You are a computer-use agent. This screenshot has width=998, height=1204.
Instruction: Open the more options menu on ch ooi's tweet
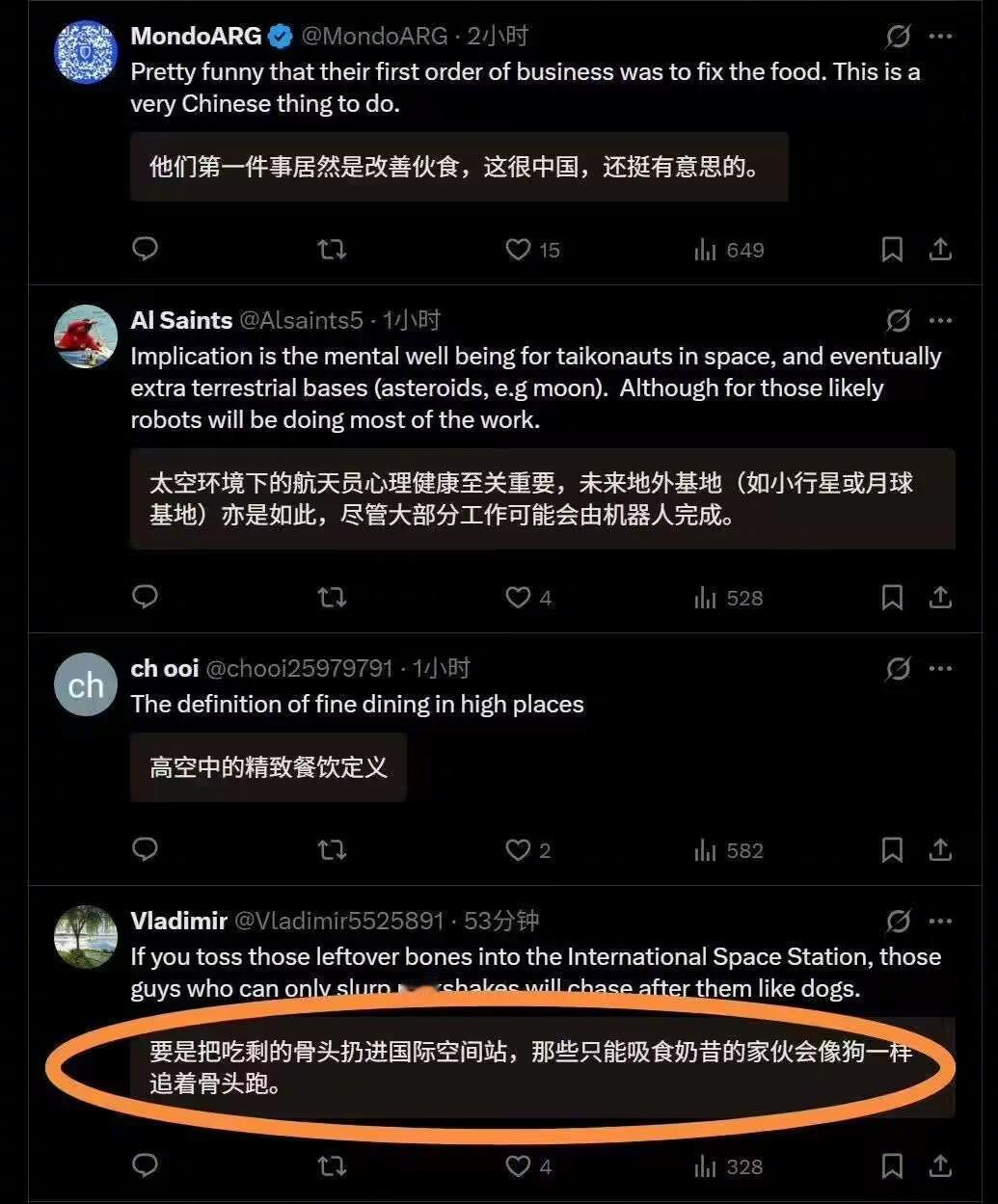pos(940,668)
